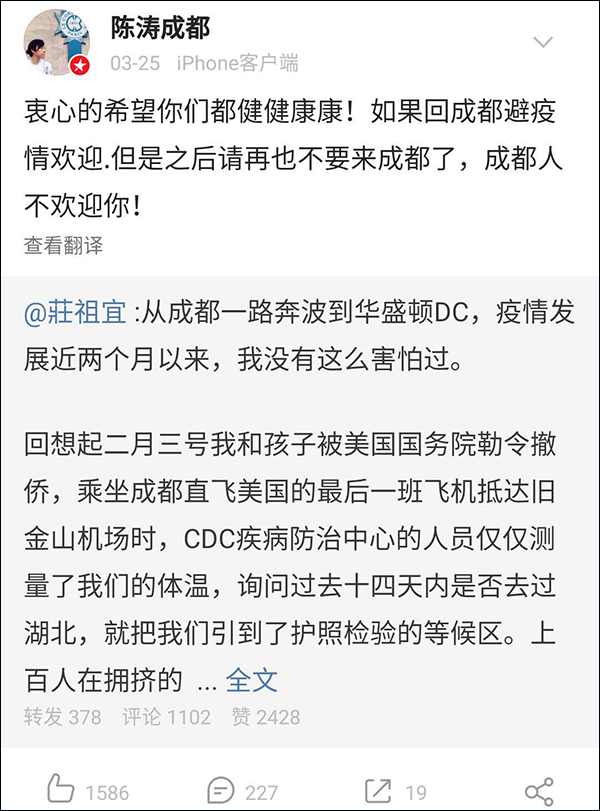Open the quoted post from 莊祖宜

(x=300, y=500)
